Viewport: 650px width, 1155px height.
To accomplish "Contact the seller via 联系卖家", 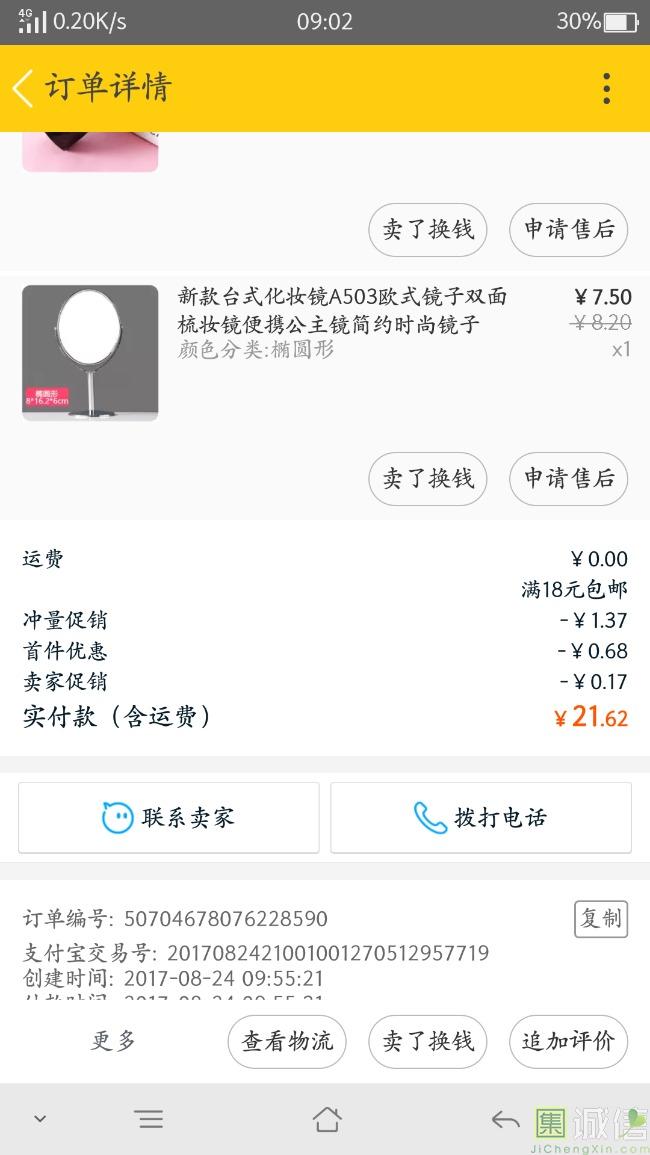I will tap(169, 818).
